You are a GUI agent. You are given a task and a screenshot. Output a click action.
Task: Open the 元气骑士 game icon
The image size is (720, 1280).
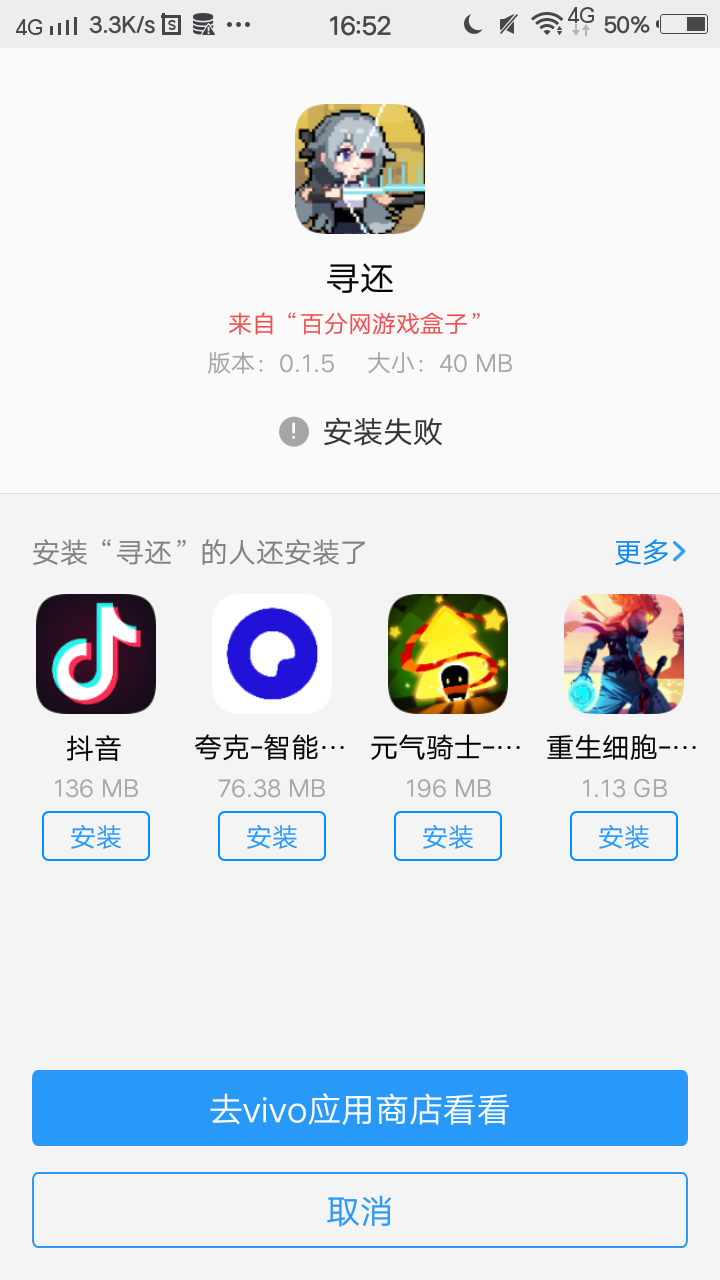[x=447, y=653]
